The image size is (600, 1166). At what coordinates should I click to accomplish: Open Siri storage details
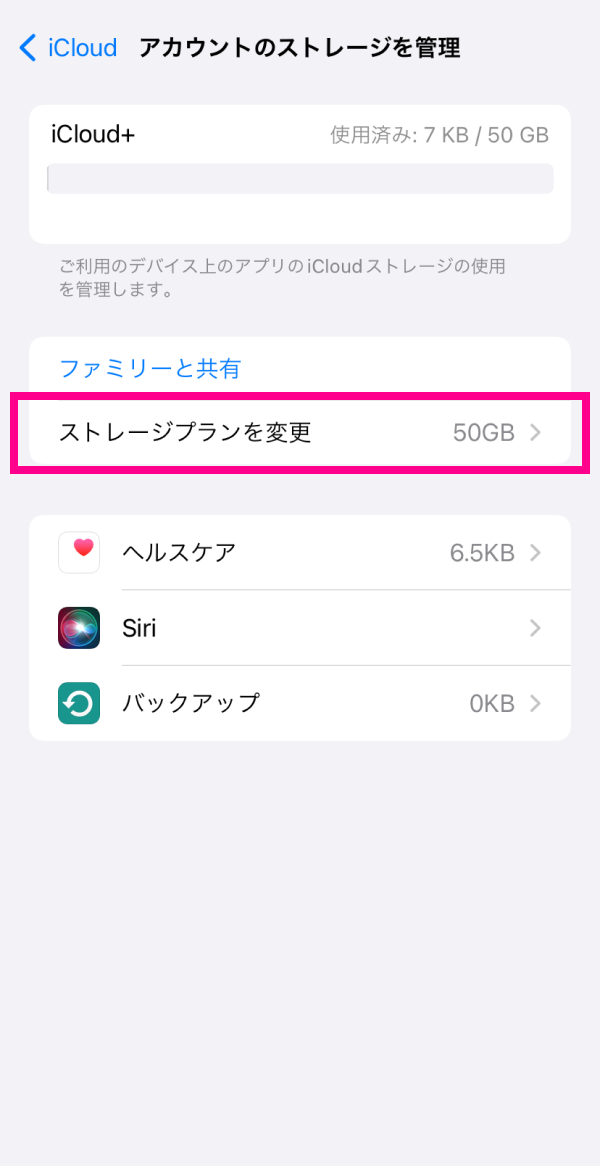click(300, 628)
